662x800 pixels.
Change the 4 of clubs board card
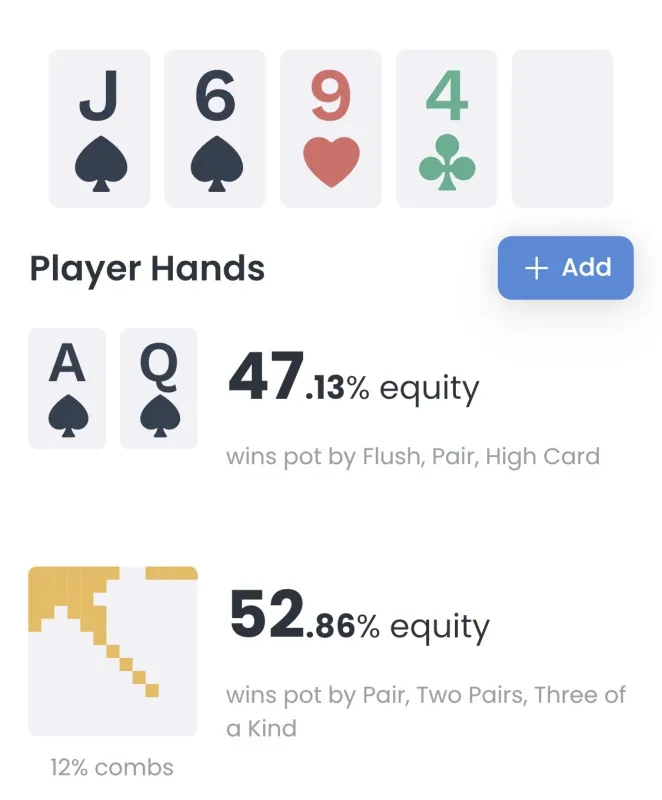coord(447,129)
